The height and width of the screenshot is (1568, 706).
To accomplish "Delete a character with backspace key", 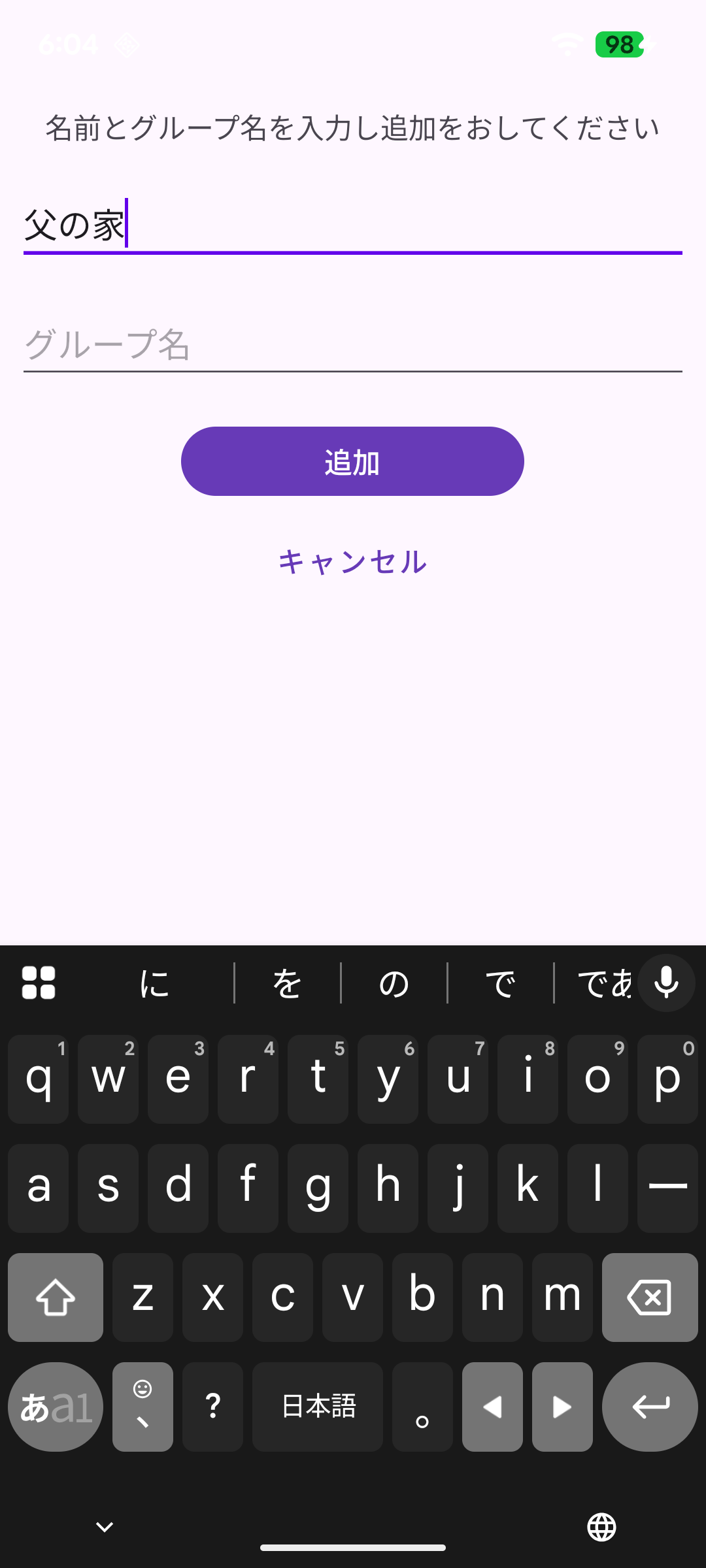I will click(650, 1298).
